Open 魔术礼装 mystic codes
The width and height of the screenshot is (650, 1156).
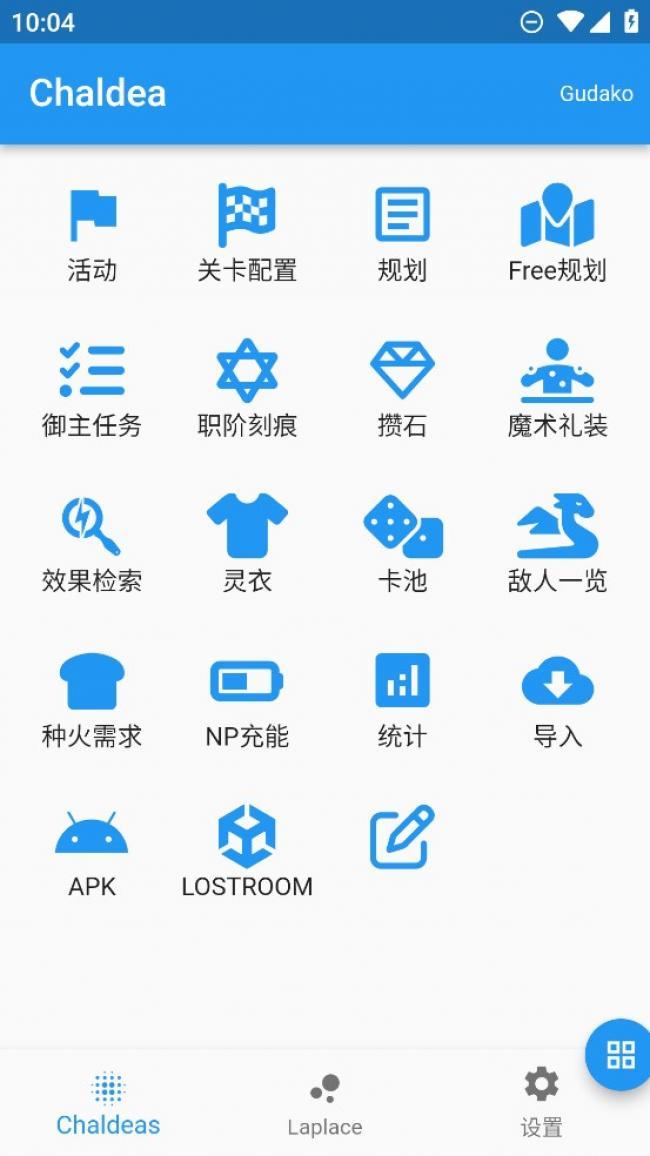click(557, 389)
